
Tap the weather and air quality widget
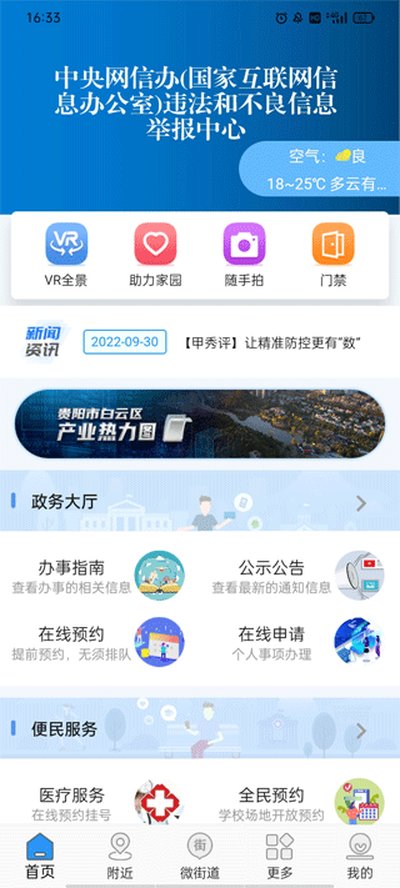pos(320,169)
